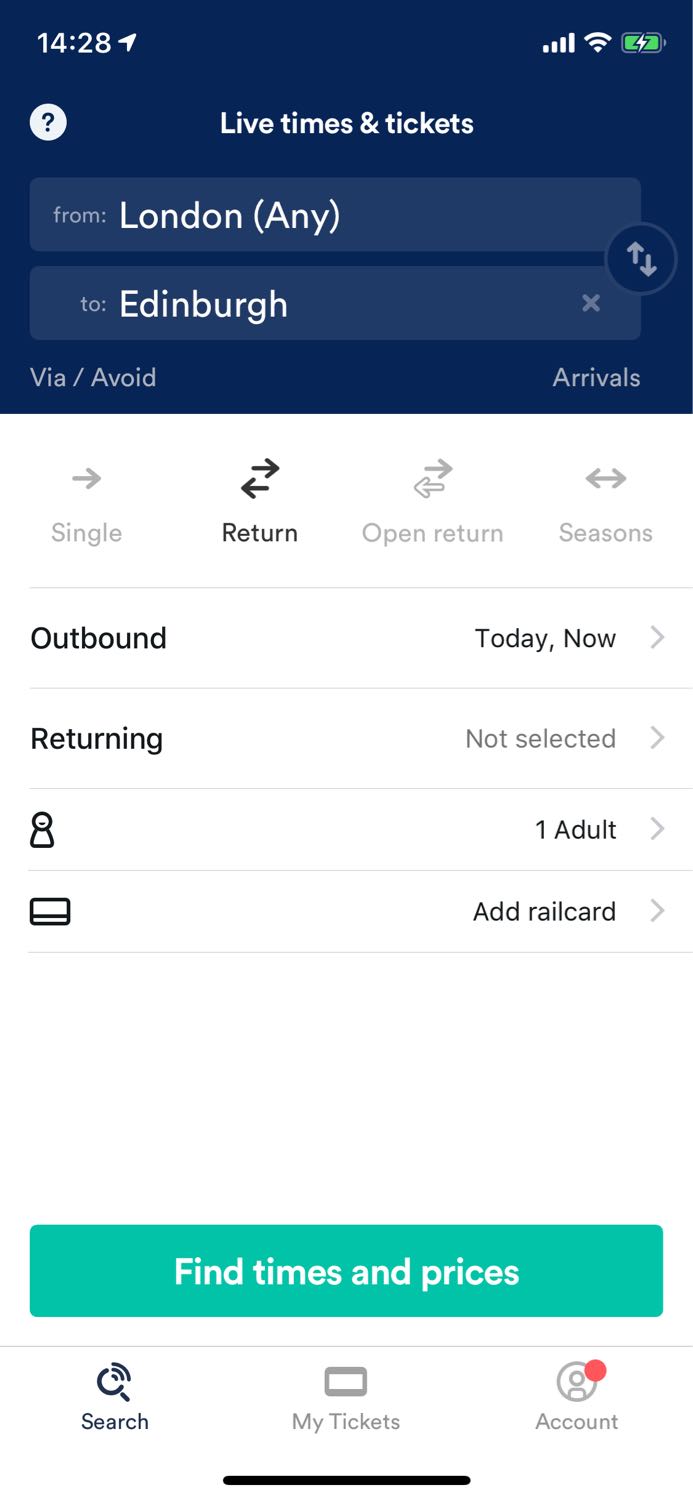Change the Outbound date and time
This screenshot has width=693, height=1500.
tap(347, 638)
